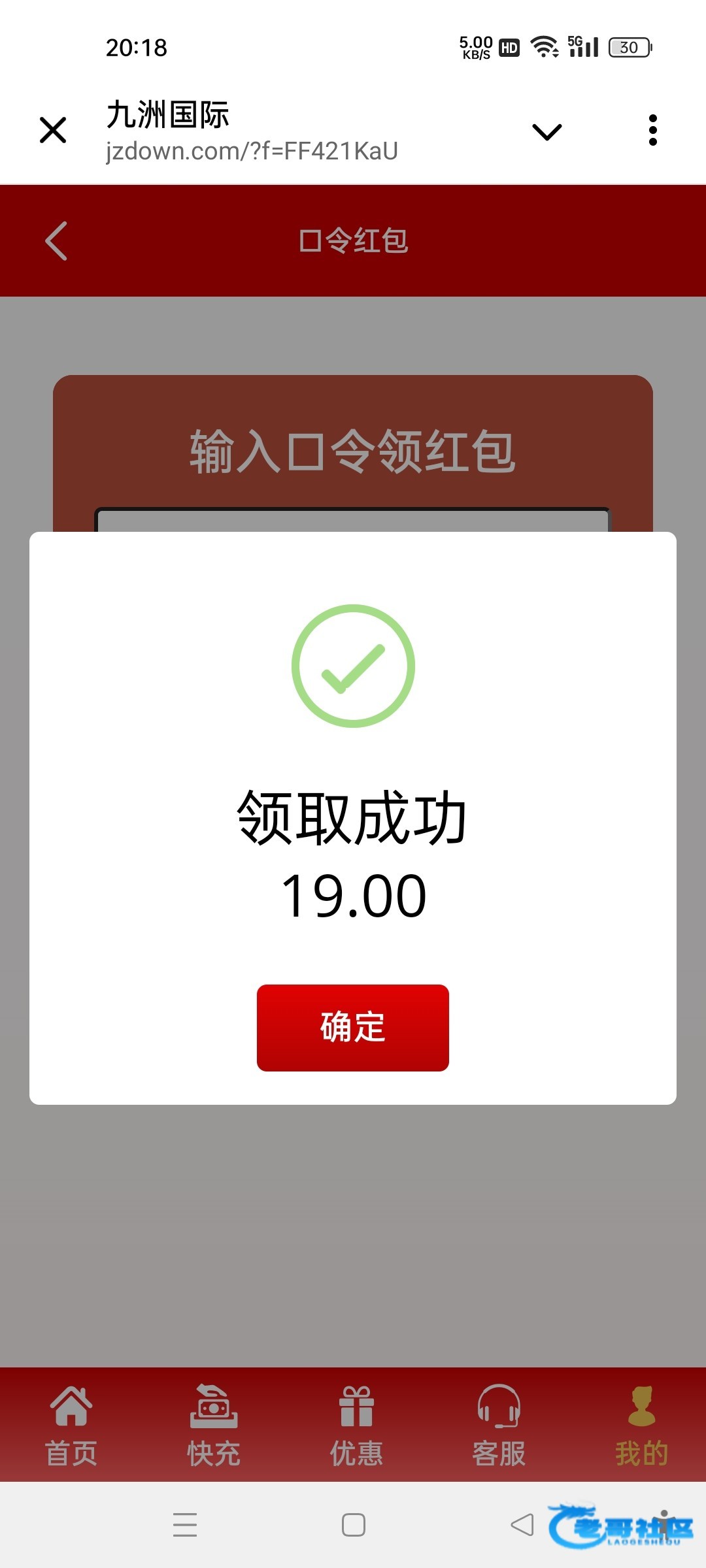Switch to the 首页 tab
Image resolution: width=706 pixels, height=1568 pixels.
coord(71,1426)
